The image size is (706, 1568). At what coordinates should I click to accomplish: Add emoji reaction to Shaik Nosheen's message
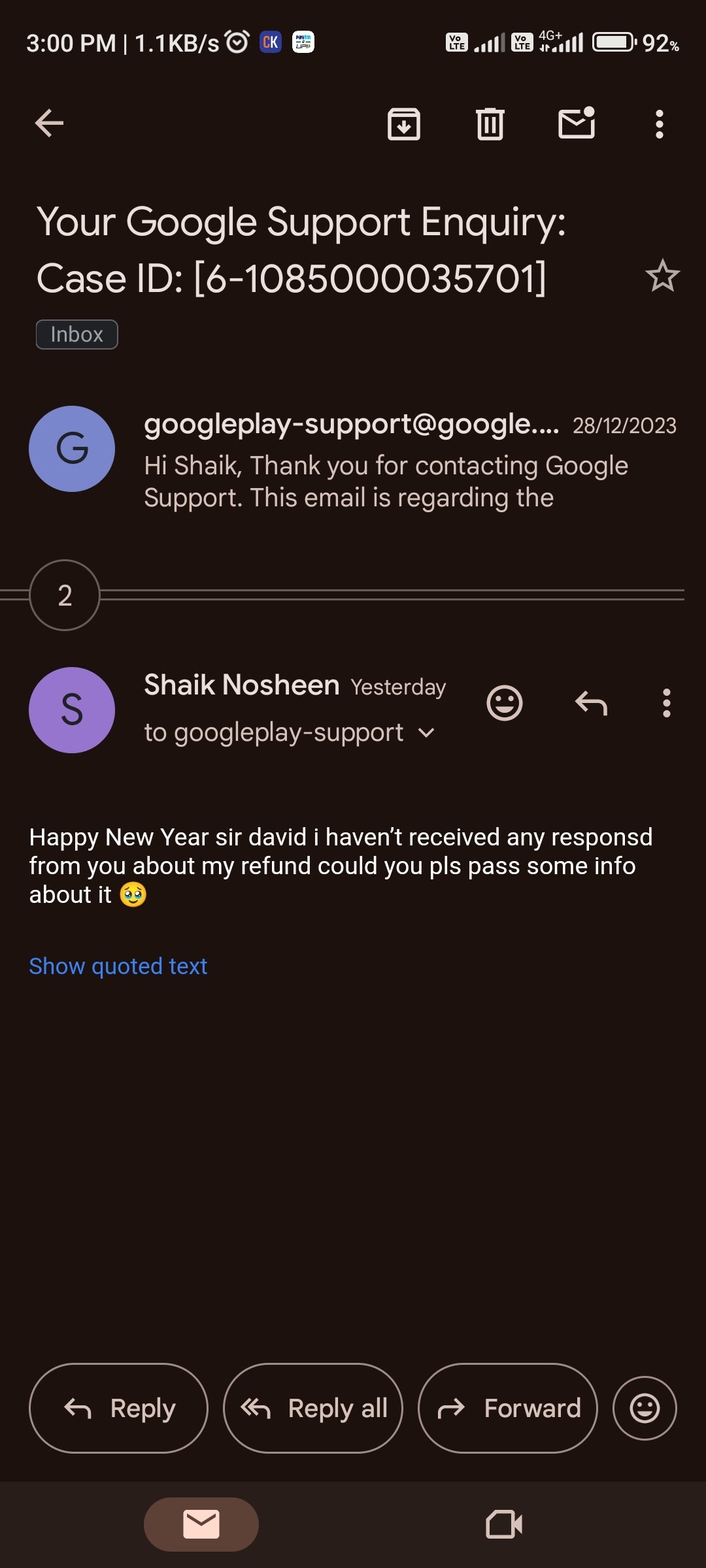[505, 703]
